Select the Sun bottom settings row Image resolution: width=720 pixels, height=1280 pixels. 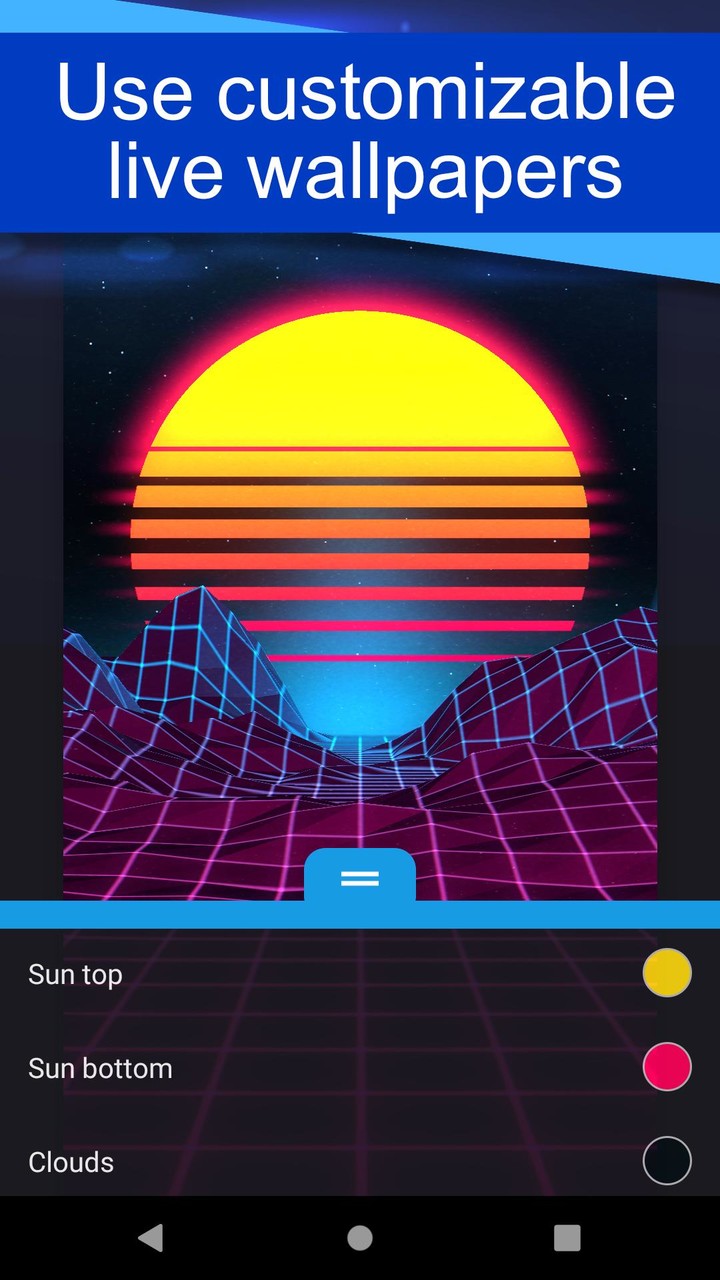[x=300, y=1067]
